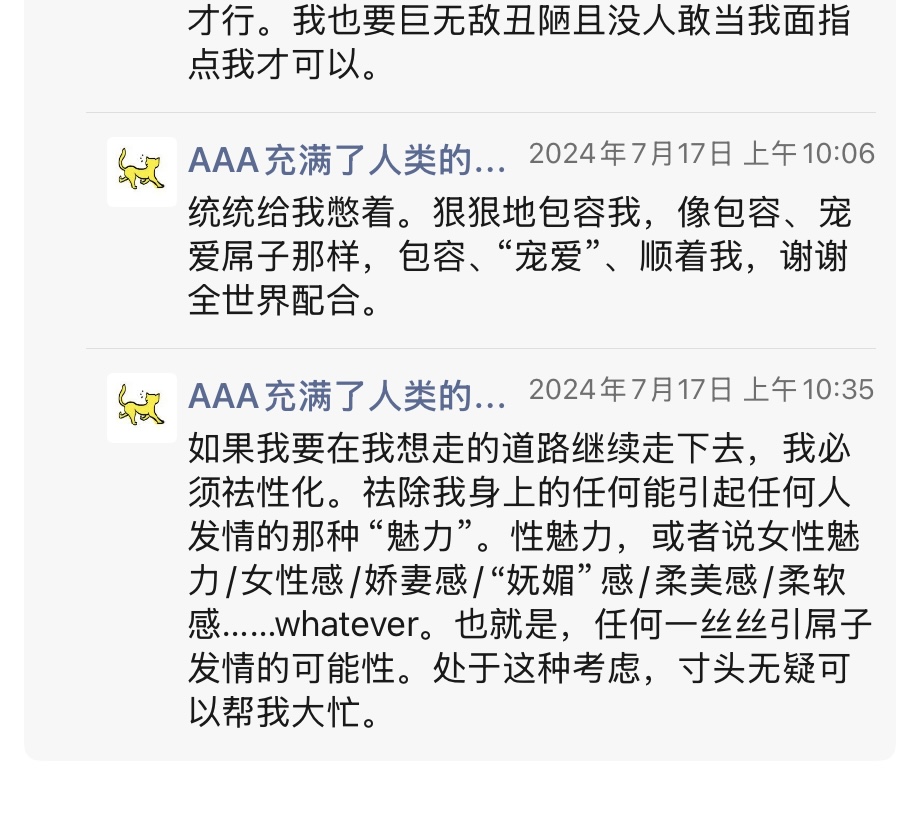916x813 pixels.
Task: Open the profile avatar beside the 上午10:06 message
Action: pyautogui.click(x=141, y=171)
